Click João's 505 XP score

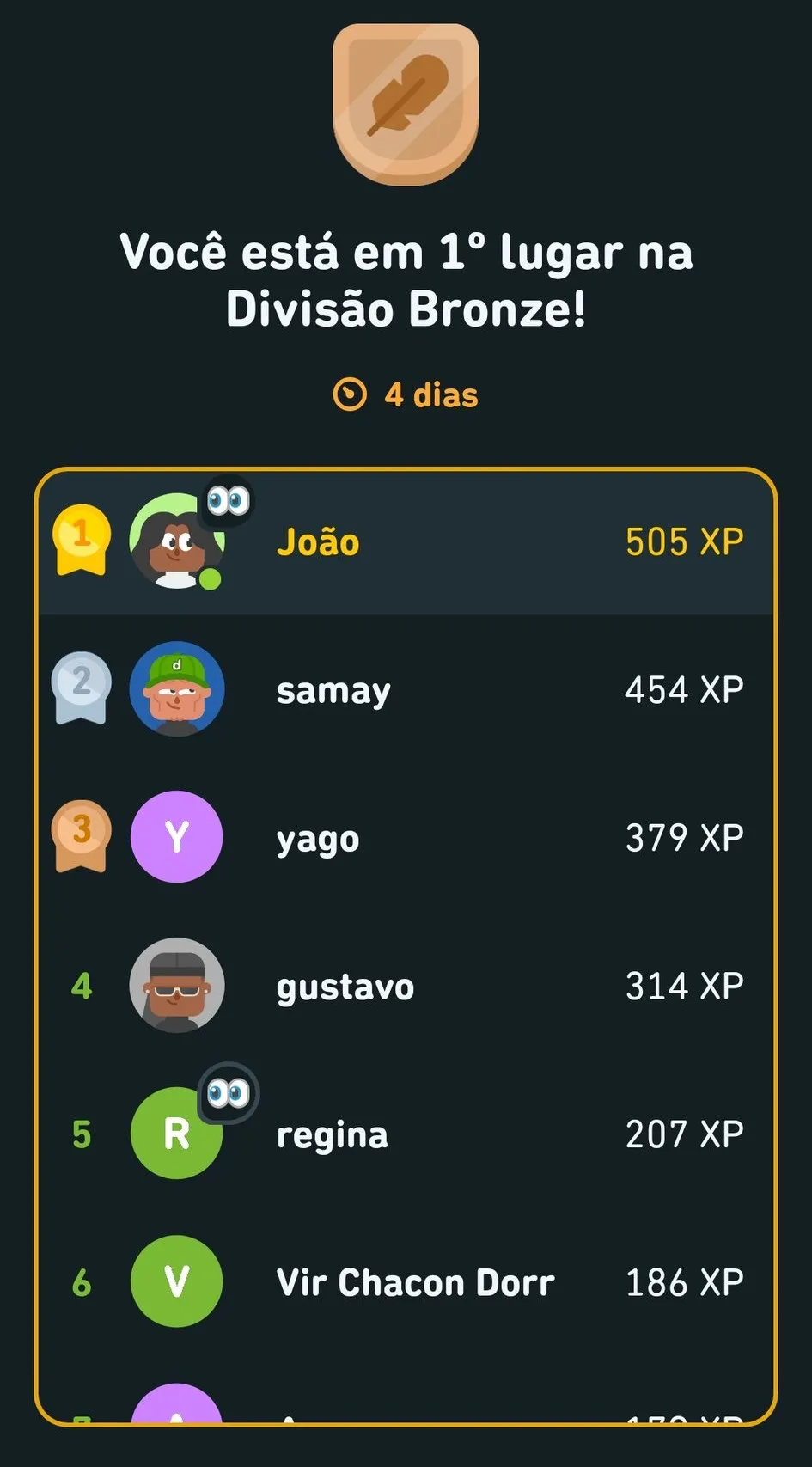(683, 541)
